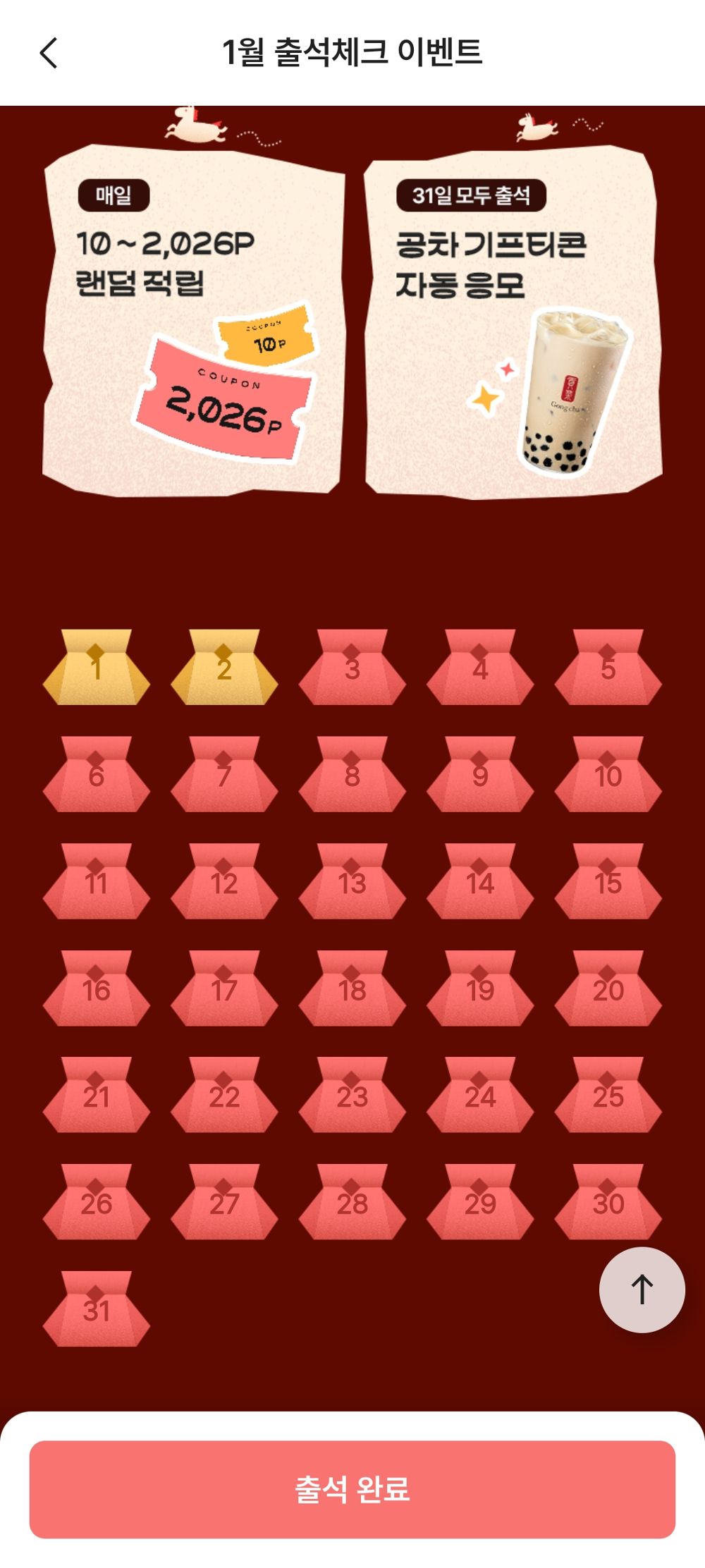This screenshot has height=1568, width=705.
Task: Tap the 출석 완료 button
Action: click(352, 1489)
